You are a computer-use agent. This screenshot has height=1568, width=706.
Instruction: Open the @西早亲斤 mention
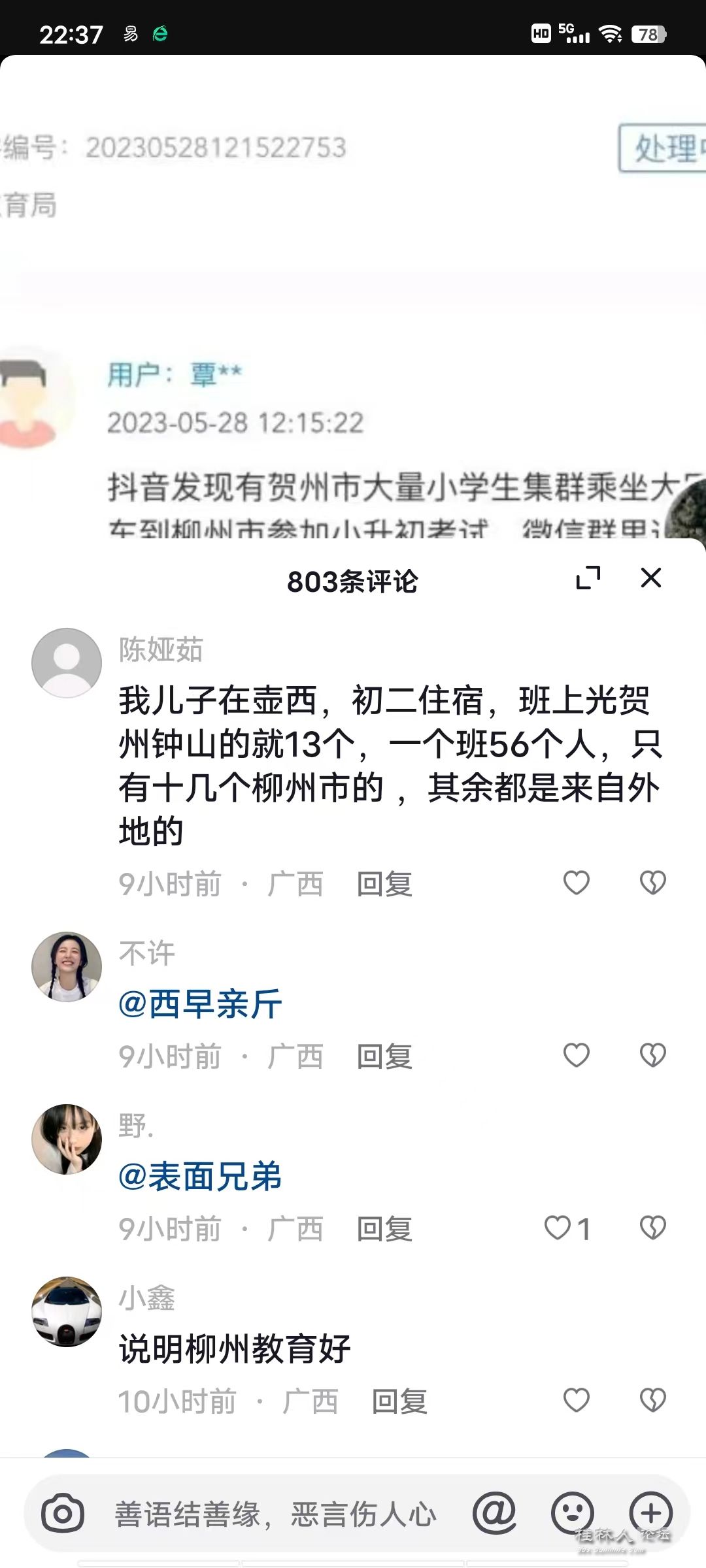tap(200, 1004)
